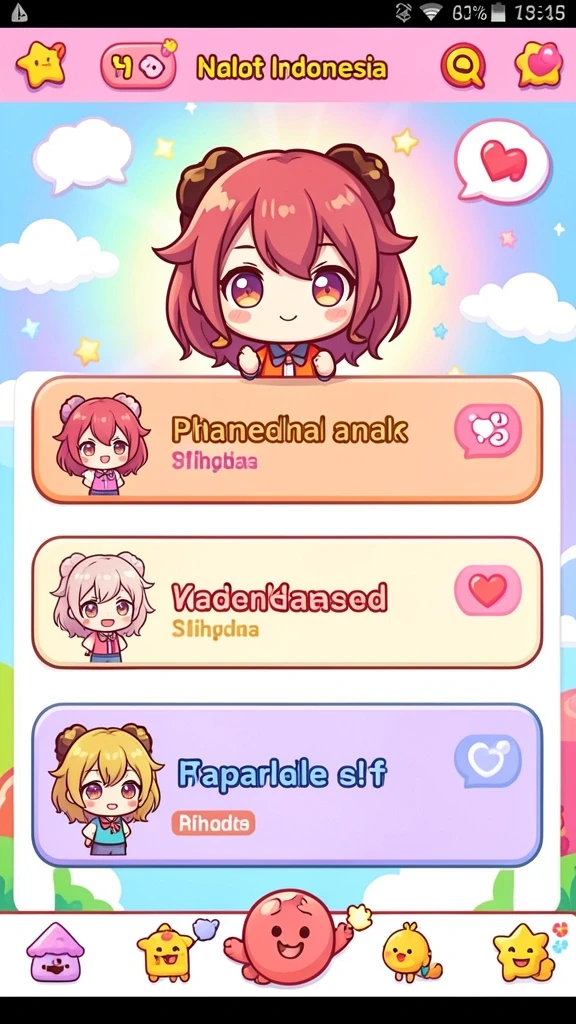Switch to the smiling star tab
576x1024 pixels.
coord(522,952)
